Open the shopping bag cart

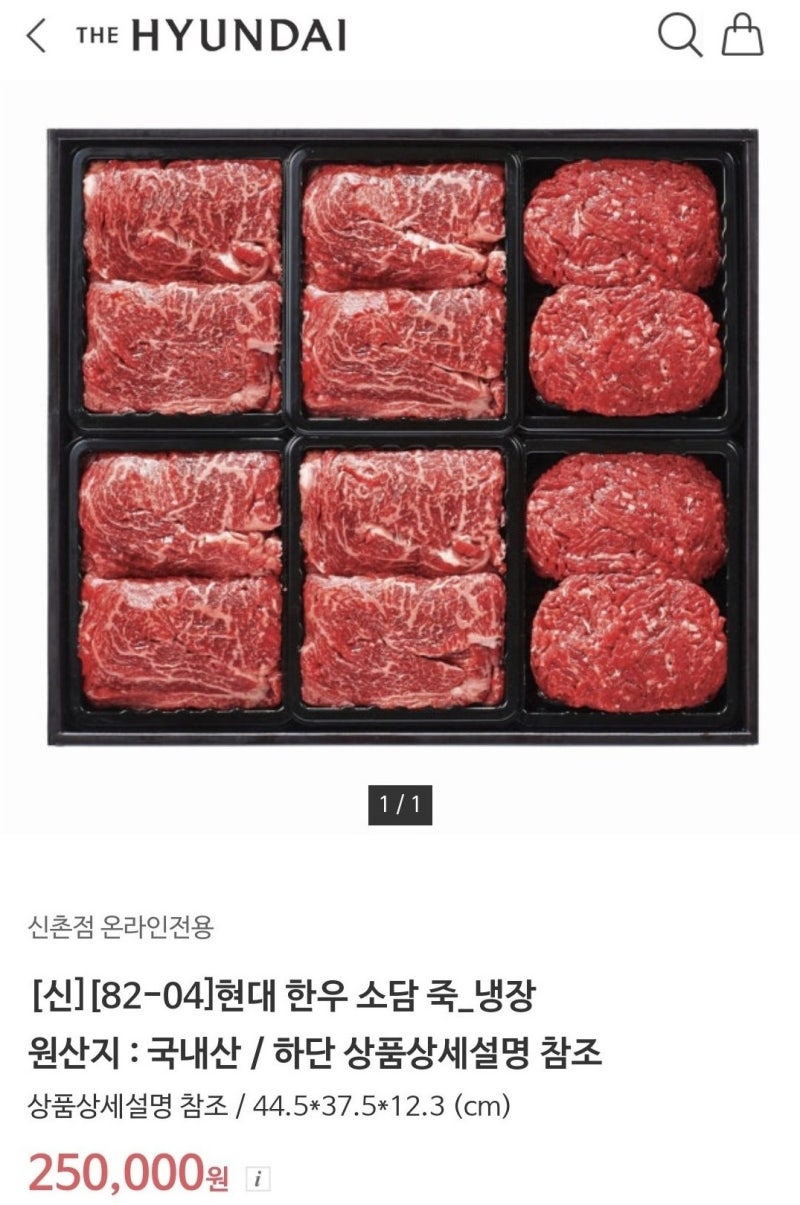(742, 35)
